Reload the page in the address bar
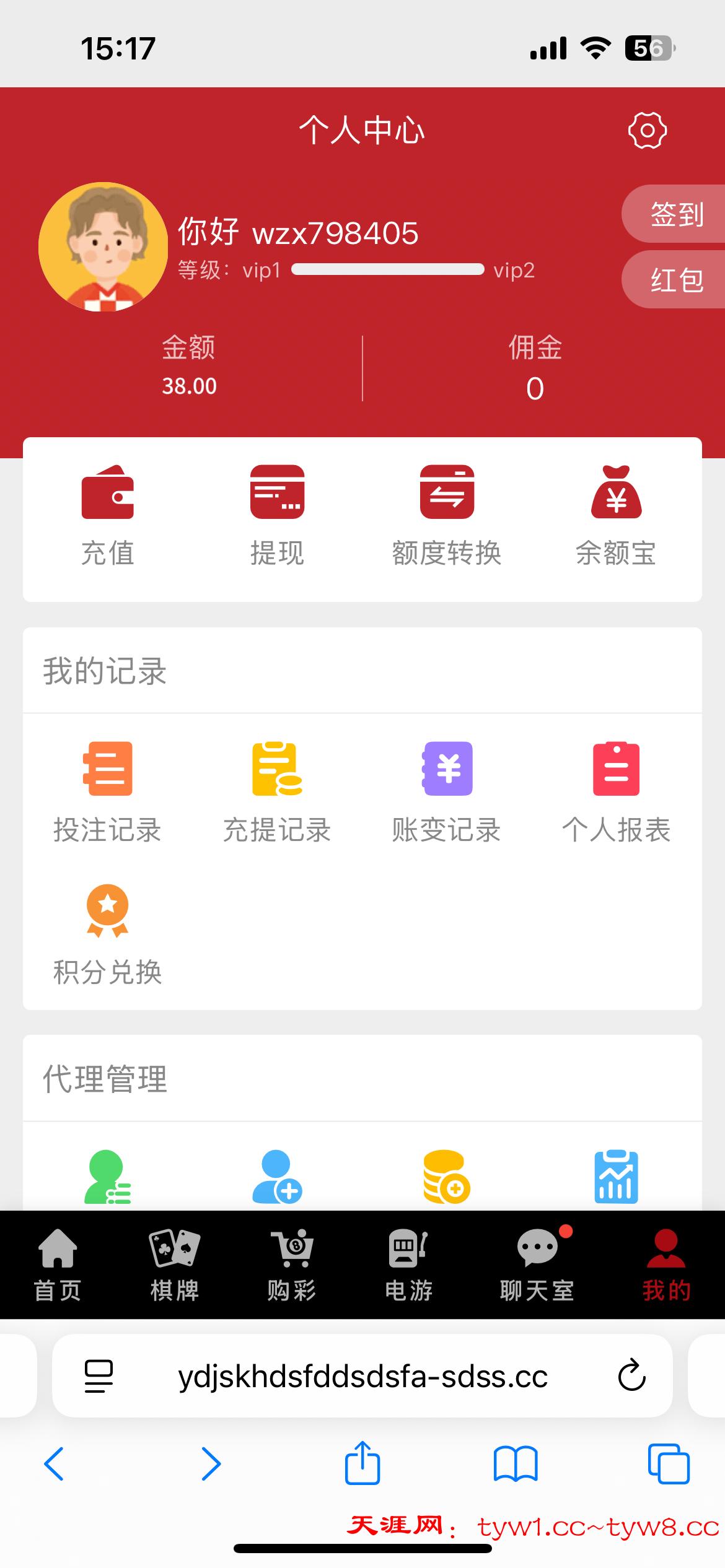Image resolution: width=725 pixels, height=1568 pixels. 631,1375
